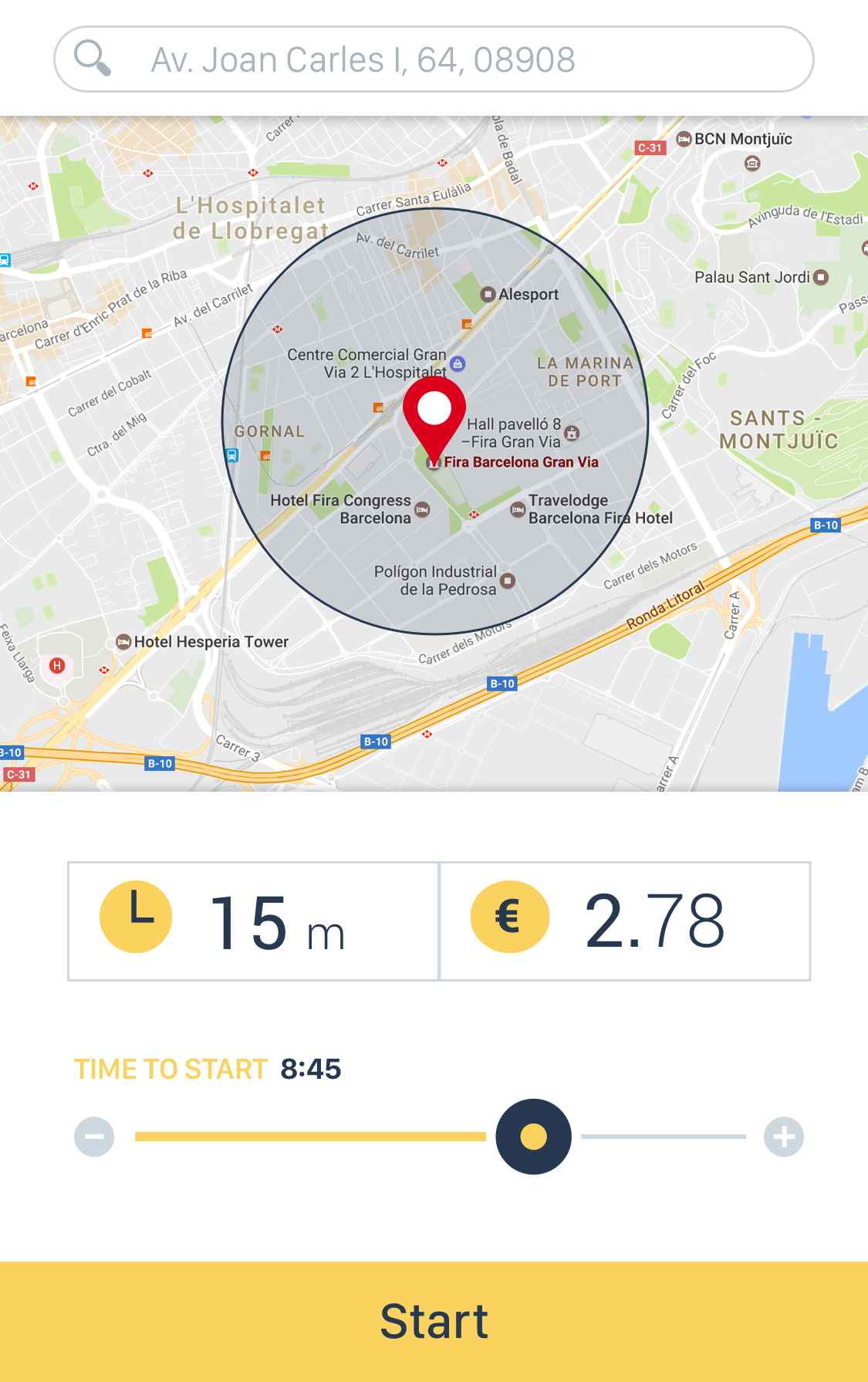The width and height of the screenshot is (868, 1382).
Task: Open Polígon Industrial de la Pedrosa marker
Action: click(508, 580)
